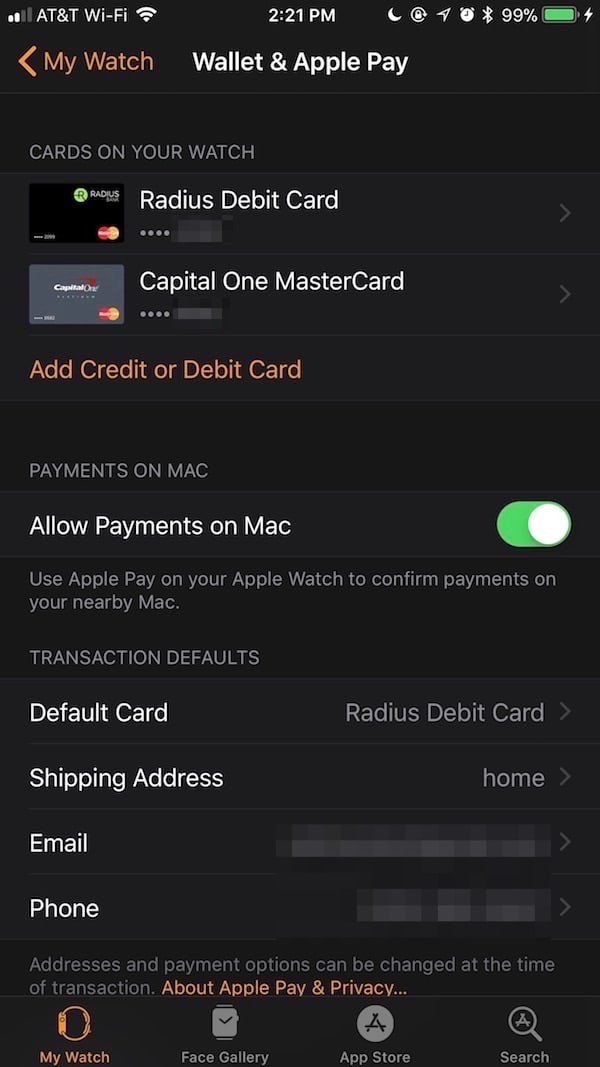Image resolution: width=600 pixels, height=1067 pixels.
Task: Select the My Watch tab
Action: [74, 1034]
